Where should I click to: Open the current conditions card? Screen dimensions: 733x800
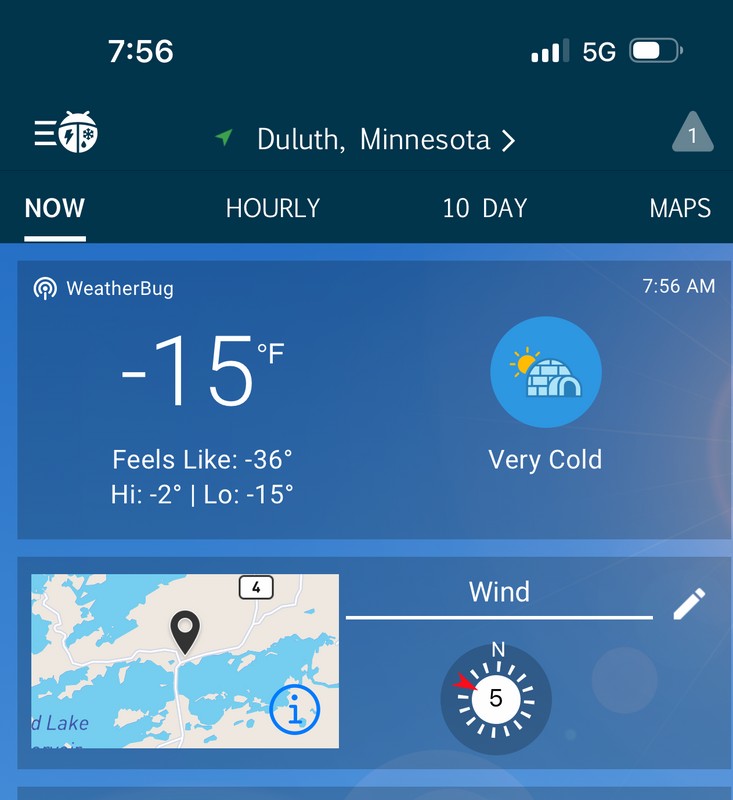coord(366,400)
